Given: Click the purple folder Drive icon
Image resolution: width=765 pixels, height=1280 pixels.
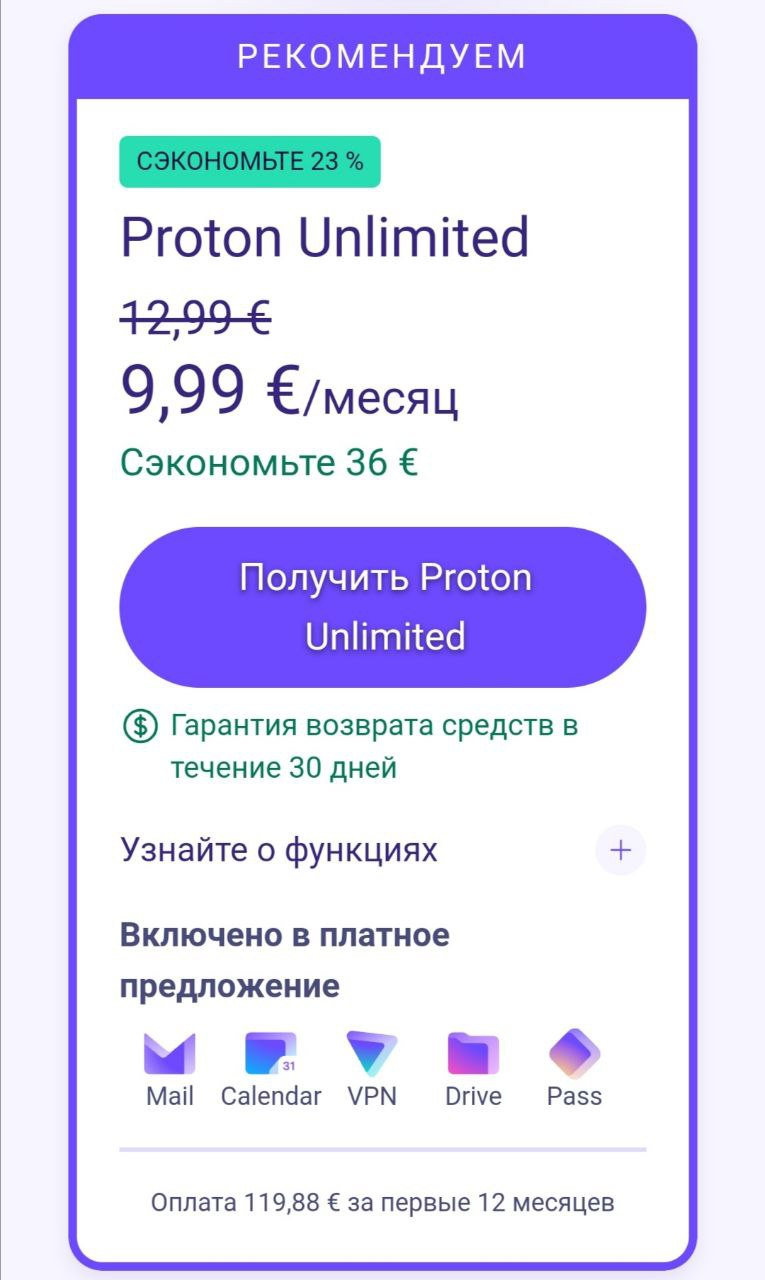Looking at the screenshot, I should tap(471, 1050).
